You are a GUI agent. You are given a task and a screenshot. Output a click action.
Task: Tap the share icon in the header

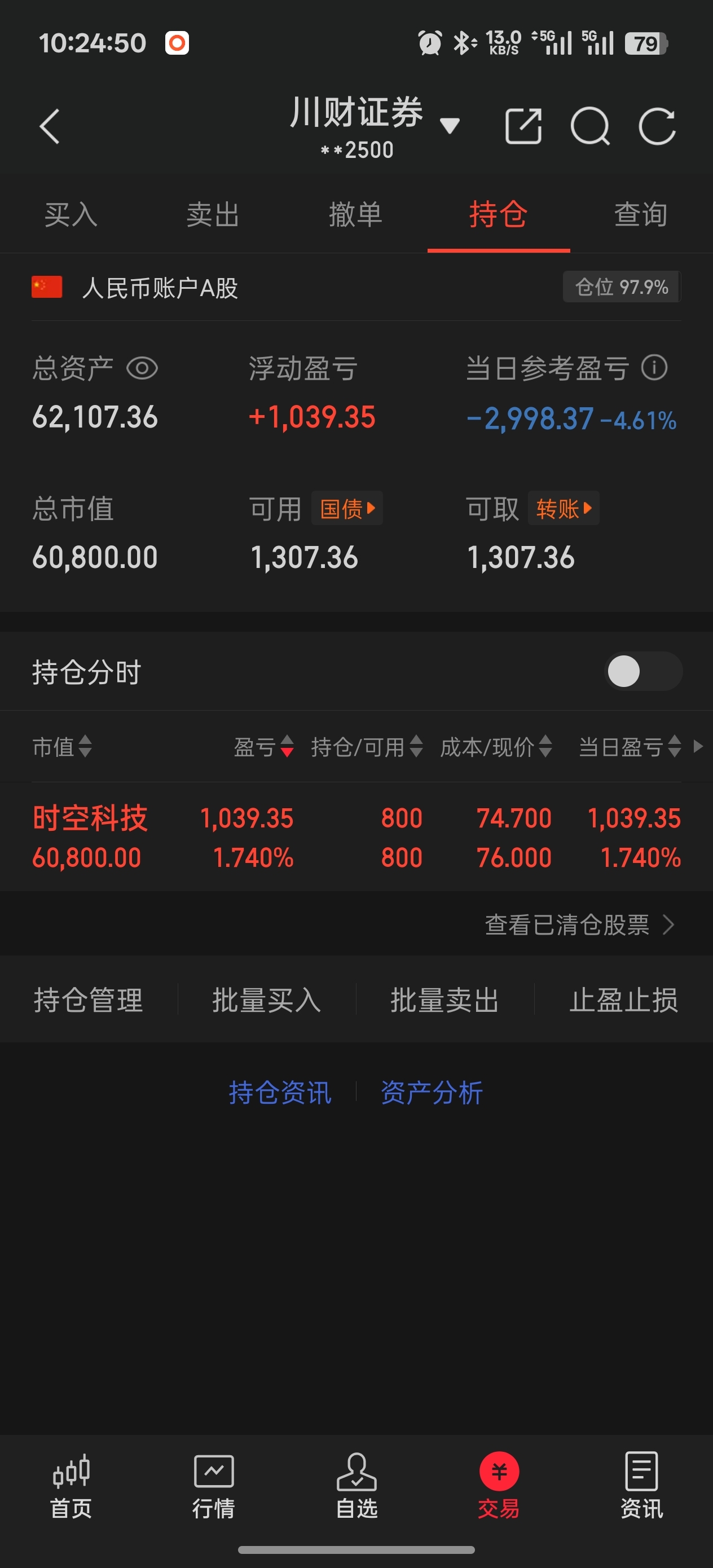point(523,126)
